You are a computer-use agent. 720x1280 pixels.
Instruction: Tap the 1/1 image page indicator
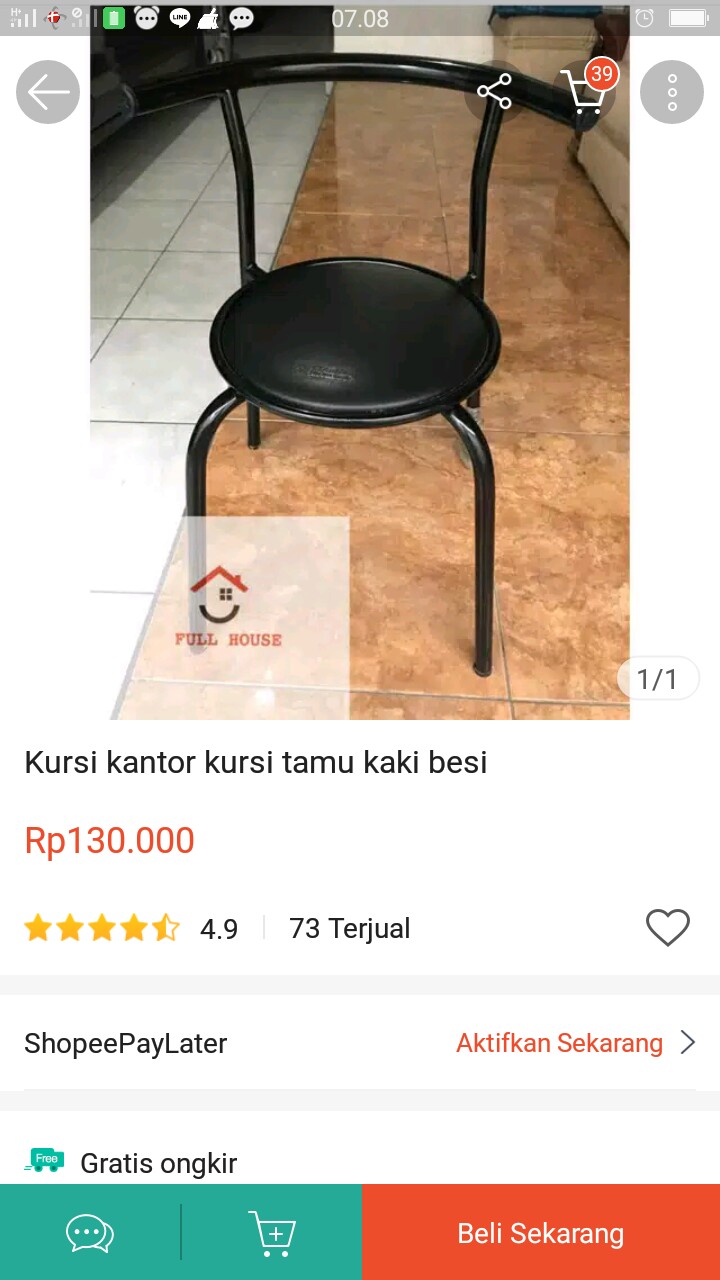pos(657,678)
